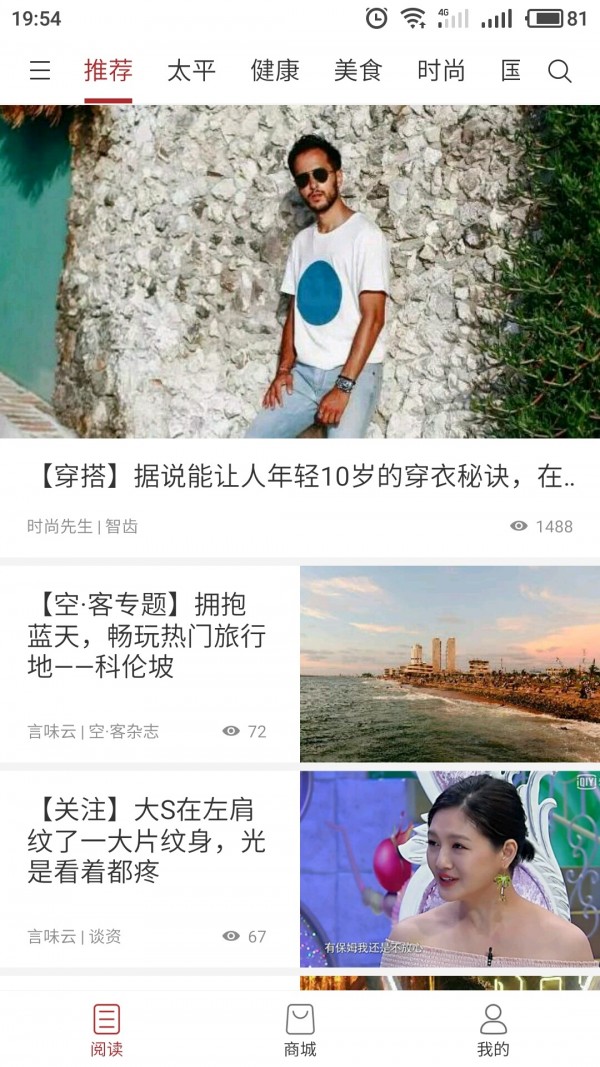Go to the 我的 tab

493,1030
